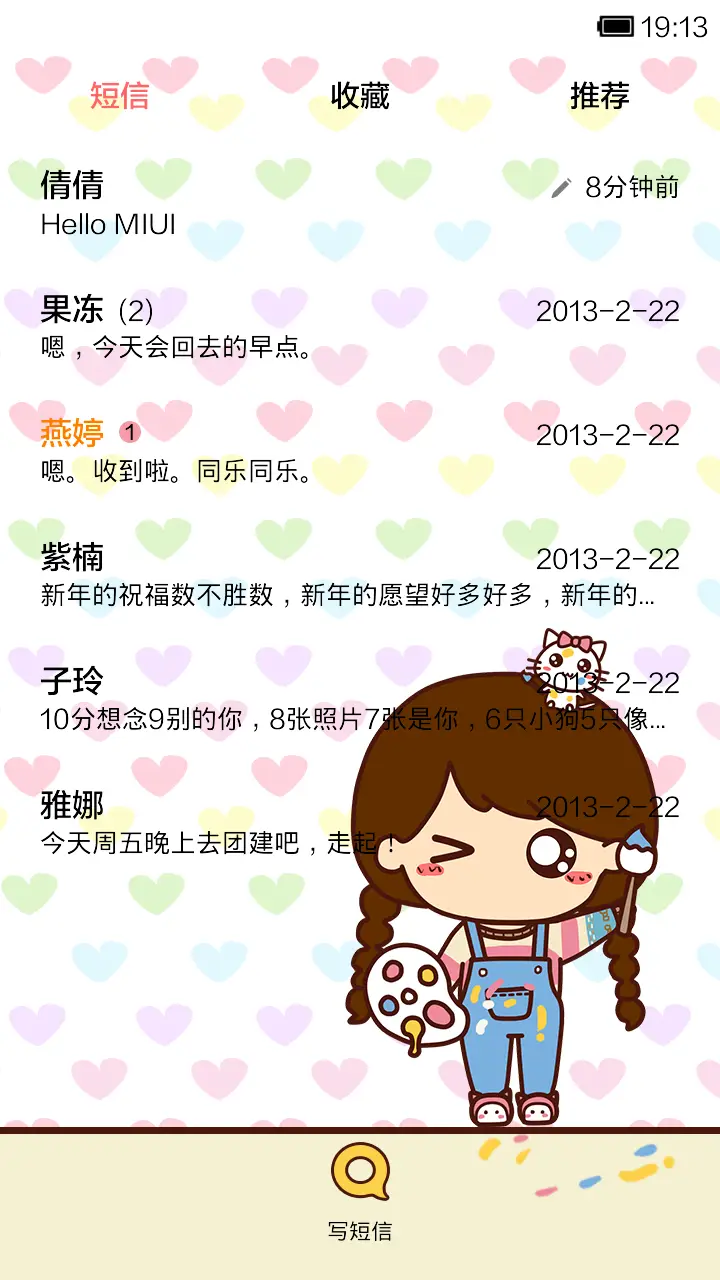Click the 2013-2-22 date beside 果冻
The width and height of the screenshot is (720, 1280).
tap(608, 310)
